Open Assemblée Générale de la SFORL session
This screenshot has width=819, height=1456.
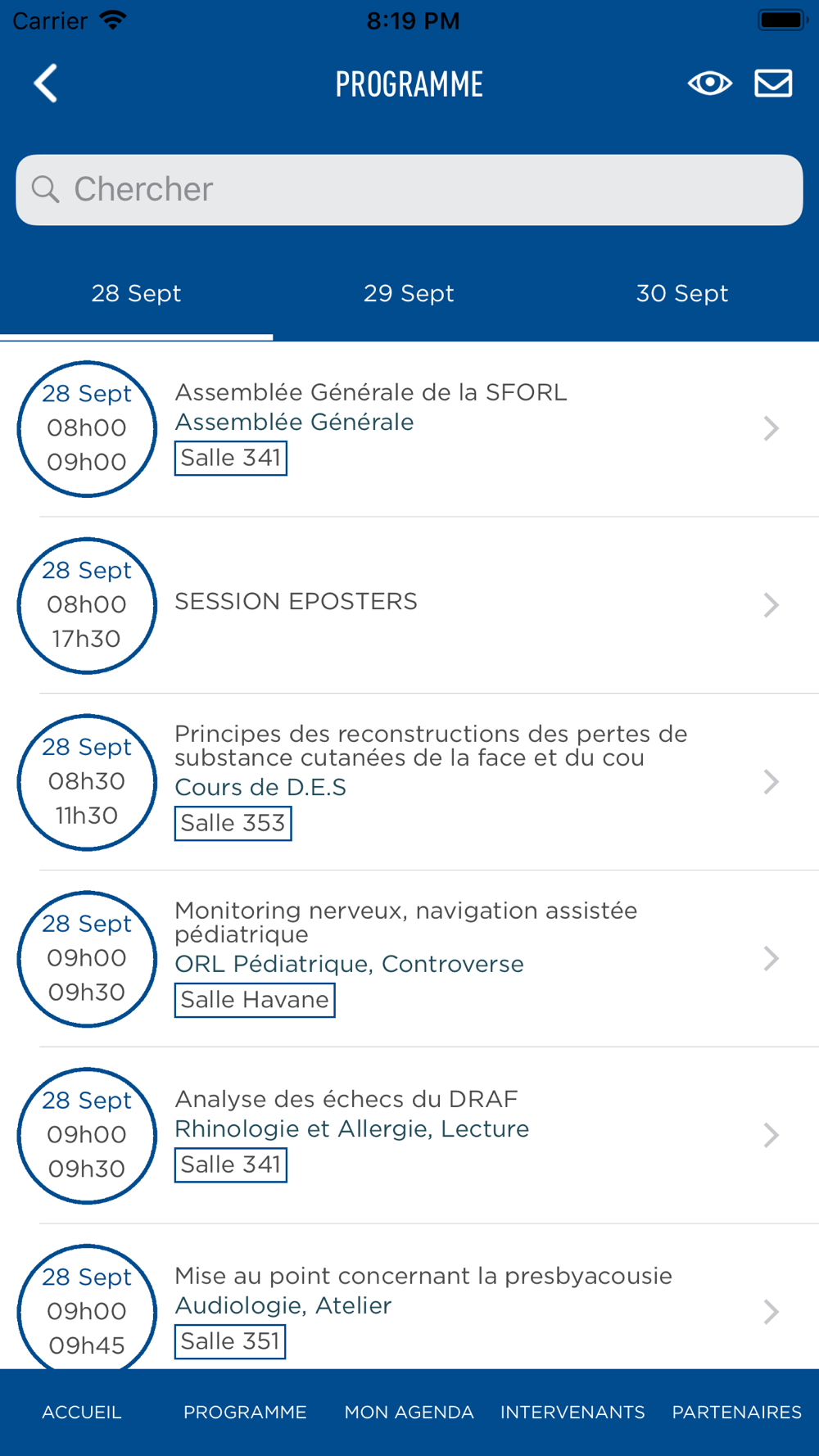pos(409,428)
